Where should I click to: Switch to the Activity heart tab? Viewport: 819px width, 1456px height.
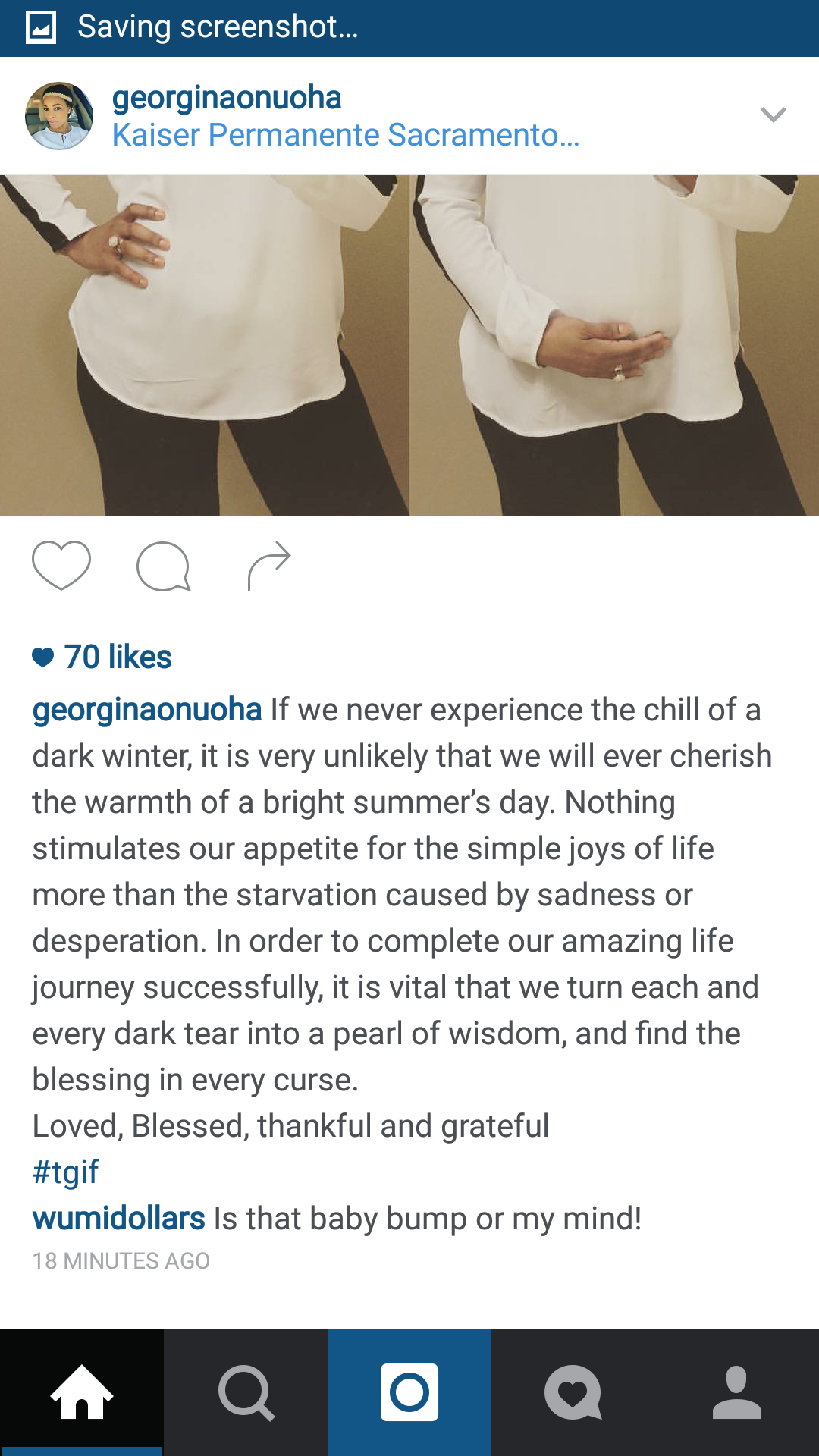click(x=573, y=1392)
